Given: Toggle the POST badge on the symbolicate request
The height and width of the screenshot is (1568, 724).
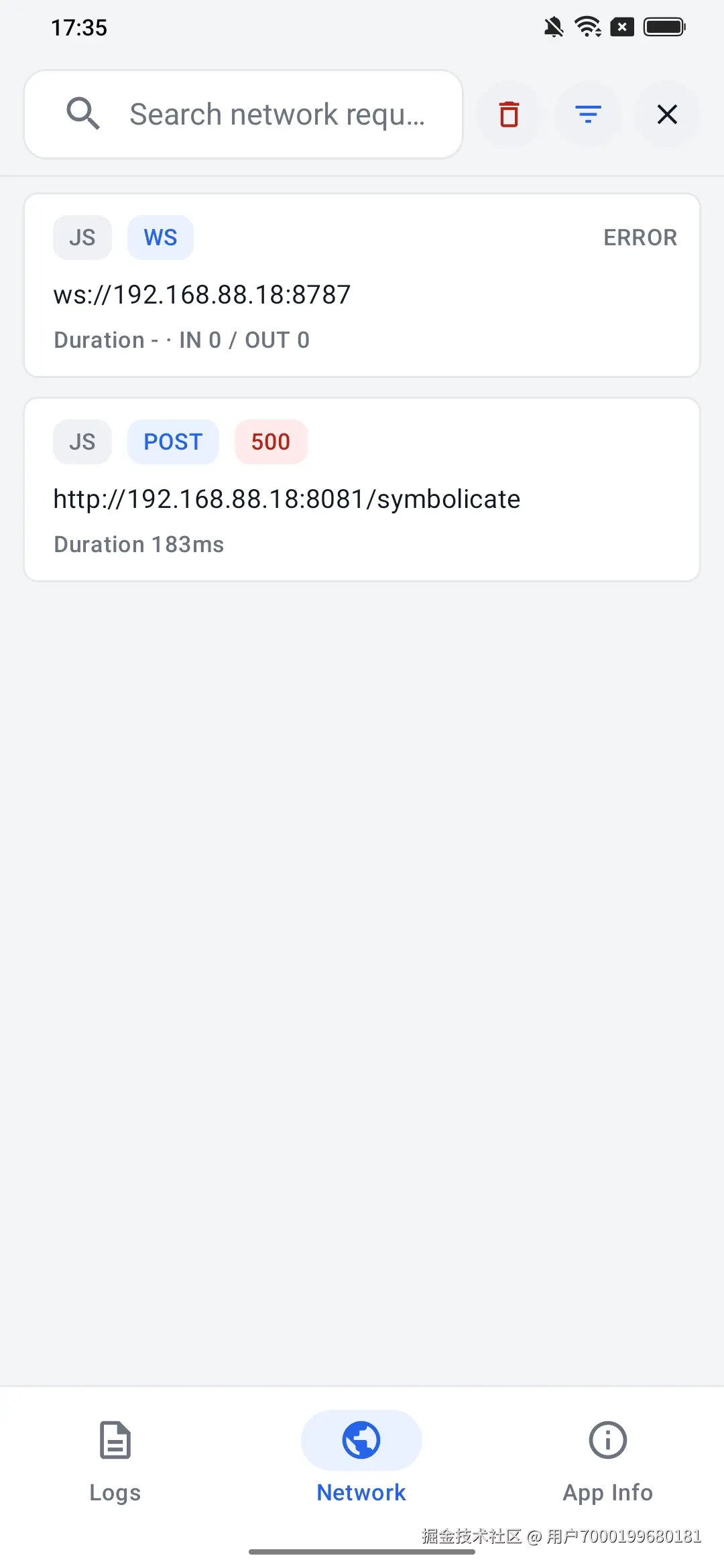Looking at the screenshot, I should pos(172,442).
